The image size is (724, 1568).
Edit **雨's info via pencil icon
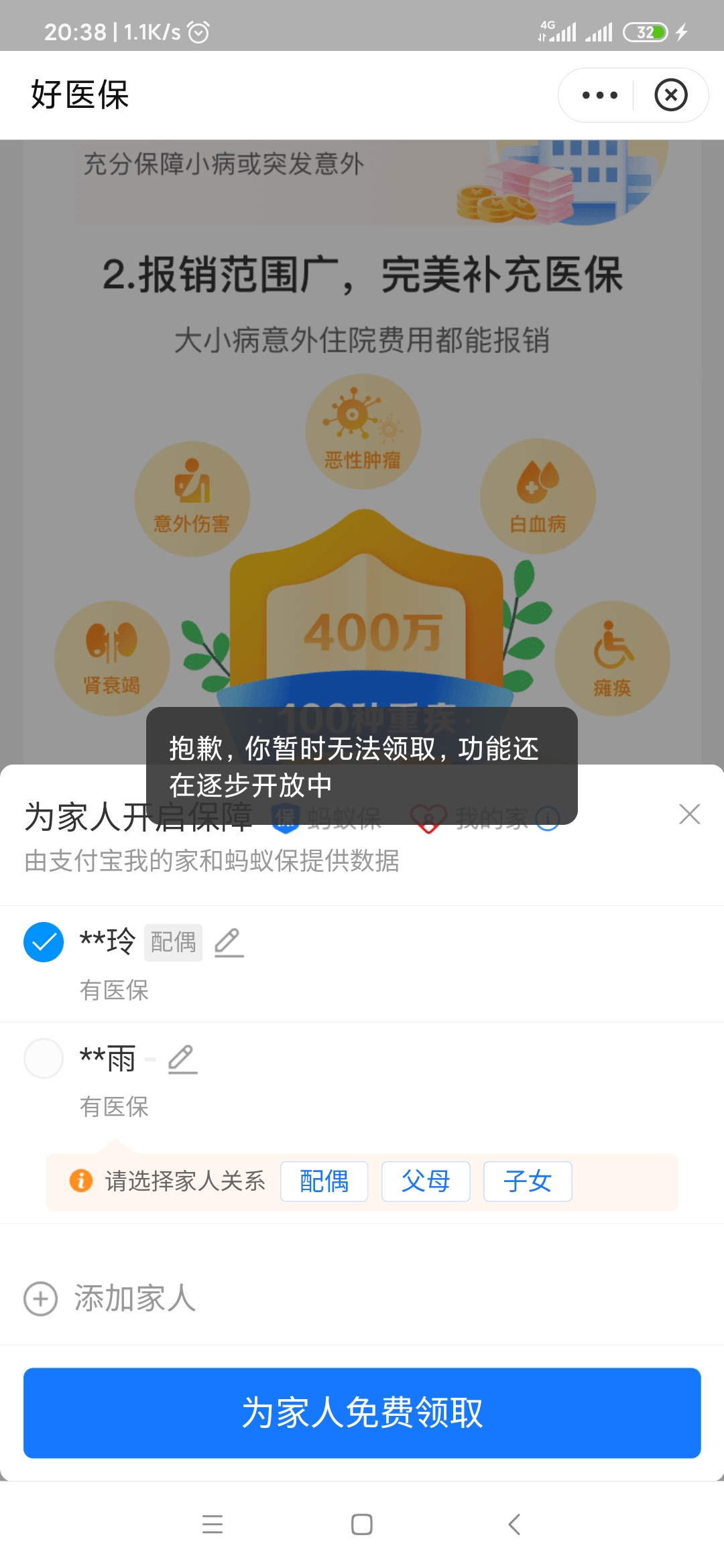click(x=180, y=1057)
